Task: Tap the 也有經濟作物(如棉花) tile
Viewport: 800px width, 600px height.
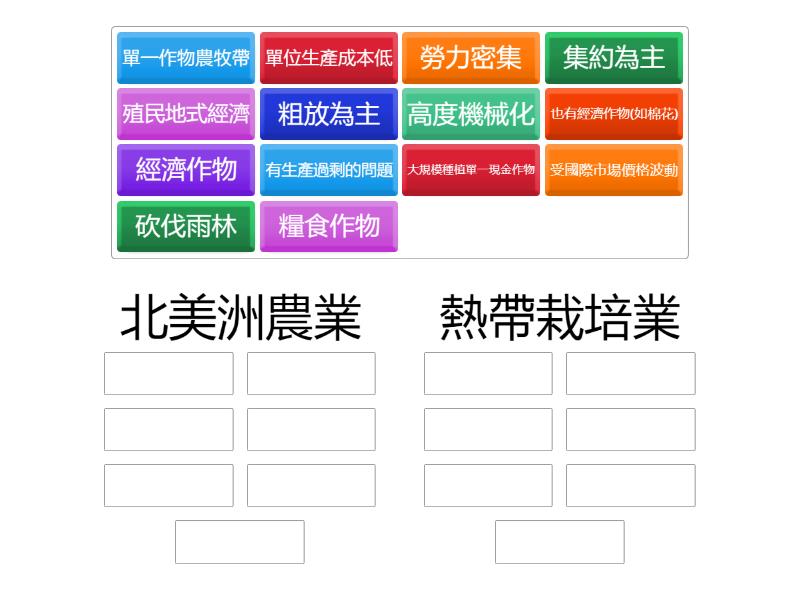Action: 614,113
